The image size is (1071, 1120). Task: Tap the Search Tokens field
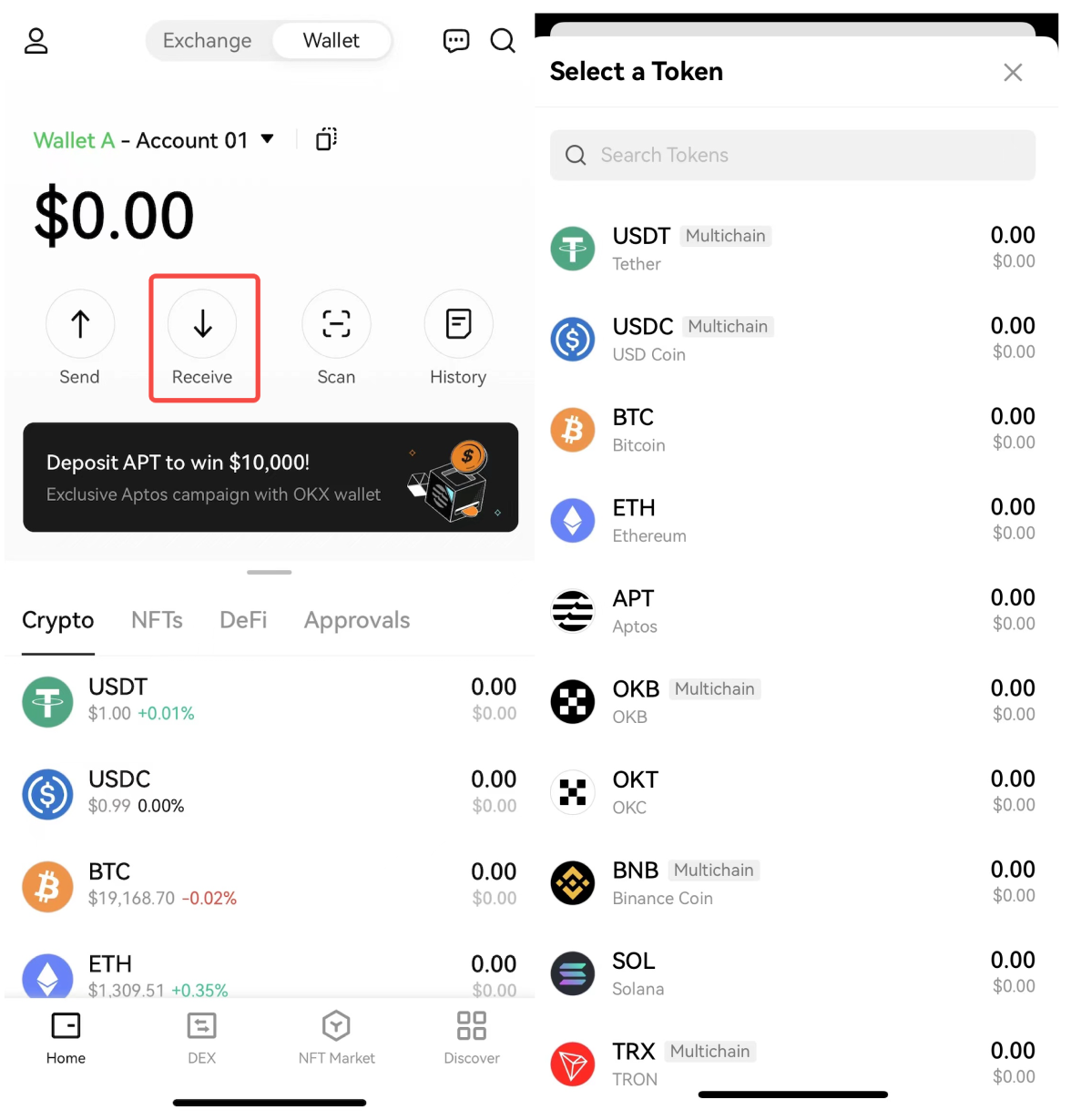point(792,155)
